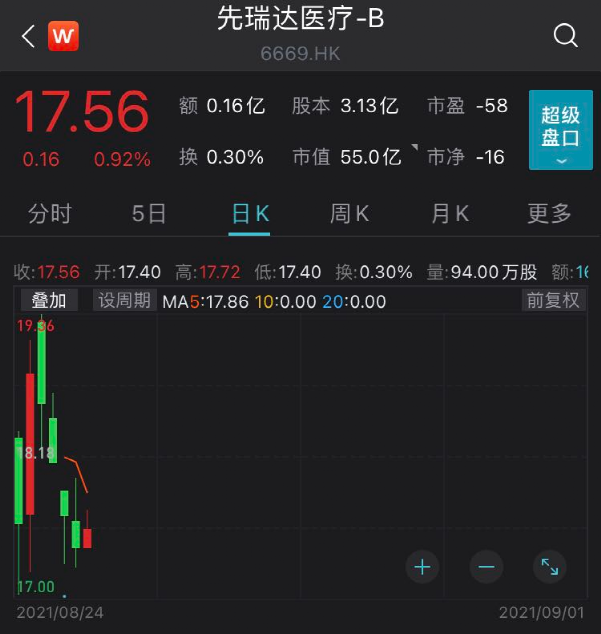The width and height of the screenshot is (601, 634).
Task: Change the 前复权 adjustment setting
Action: (553, 300)
